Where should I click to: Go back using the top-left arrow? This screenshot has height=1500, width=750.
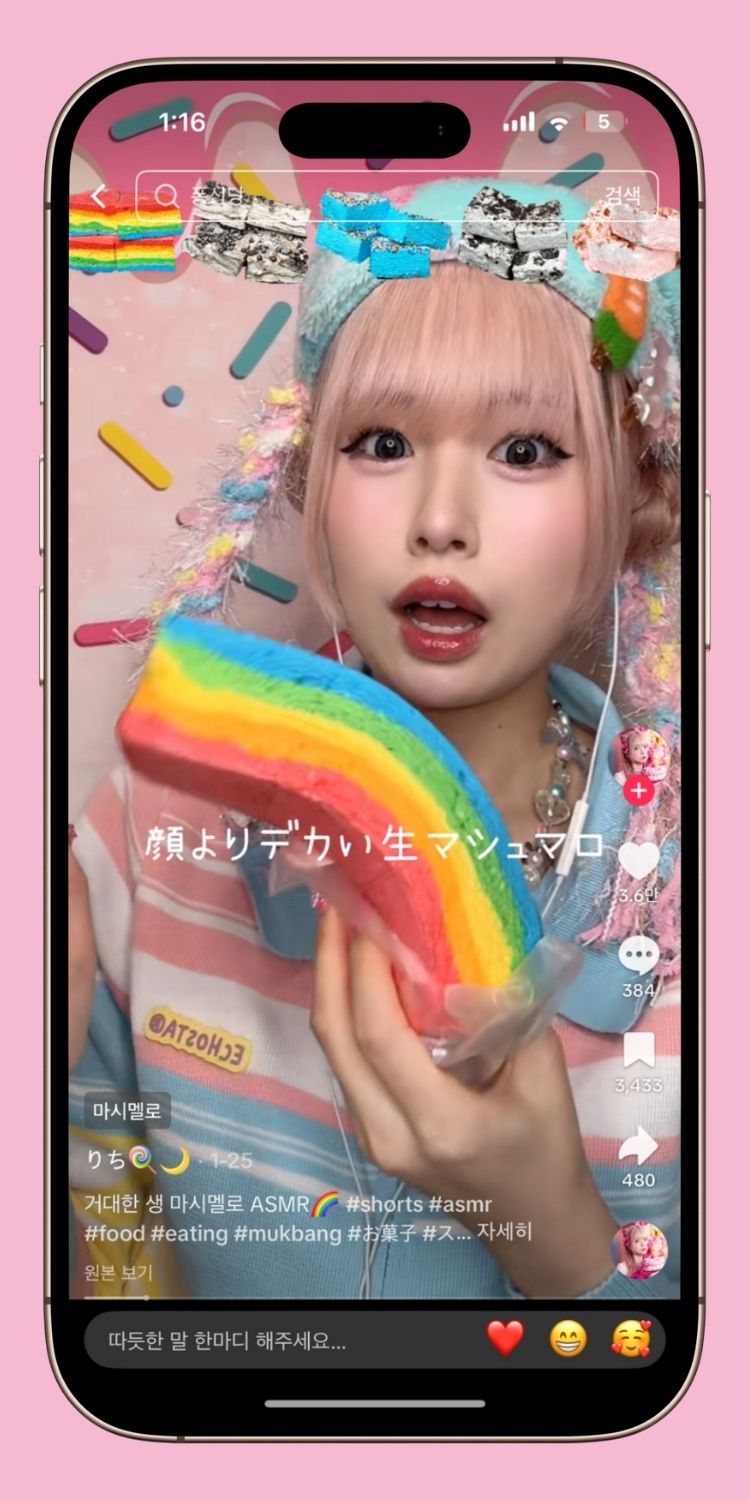pos(98,196)
